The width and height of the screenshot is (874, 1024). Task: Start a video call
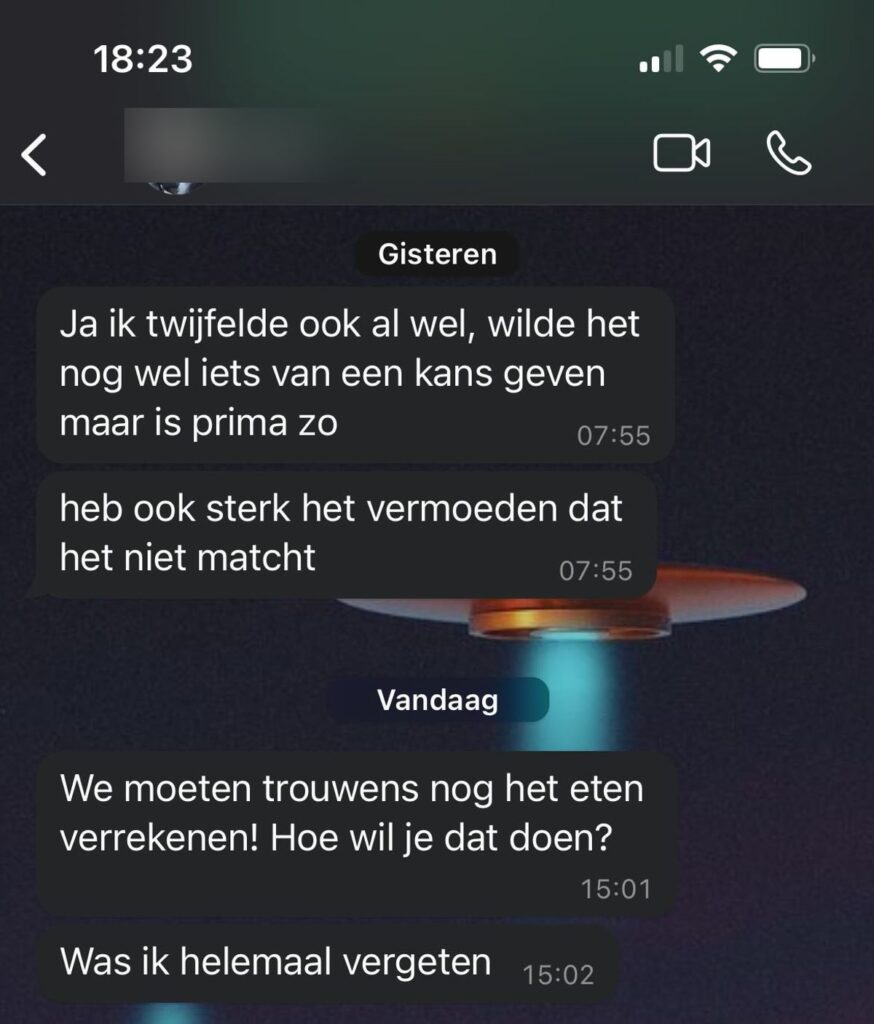click(x=681, y=153)
